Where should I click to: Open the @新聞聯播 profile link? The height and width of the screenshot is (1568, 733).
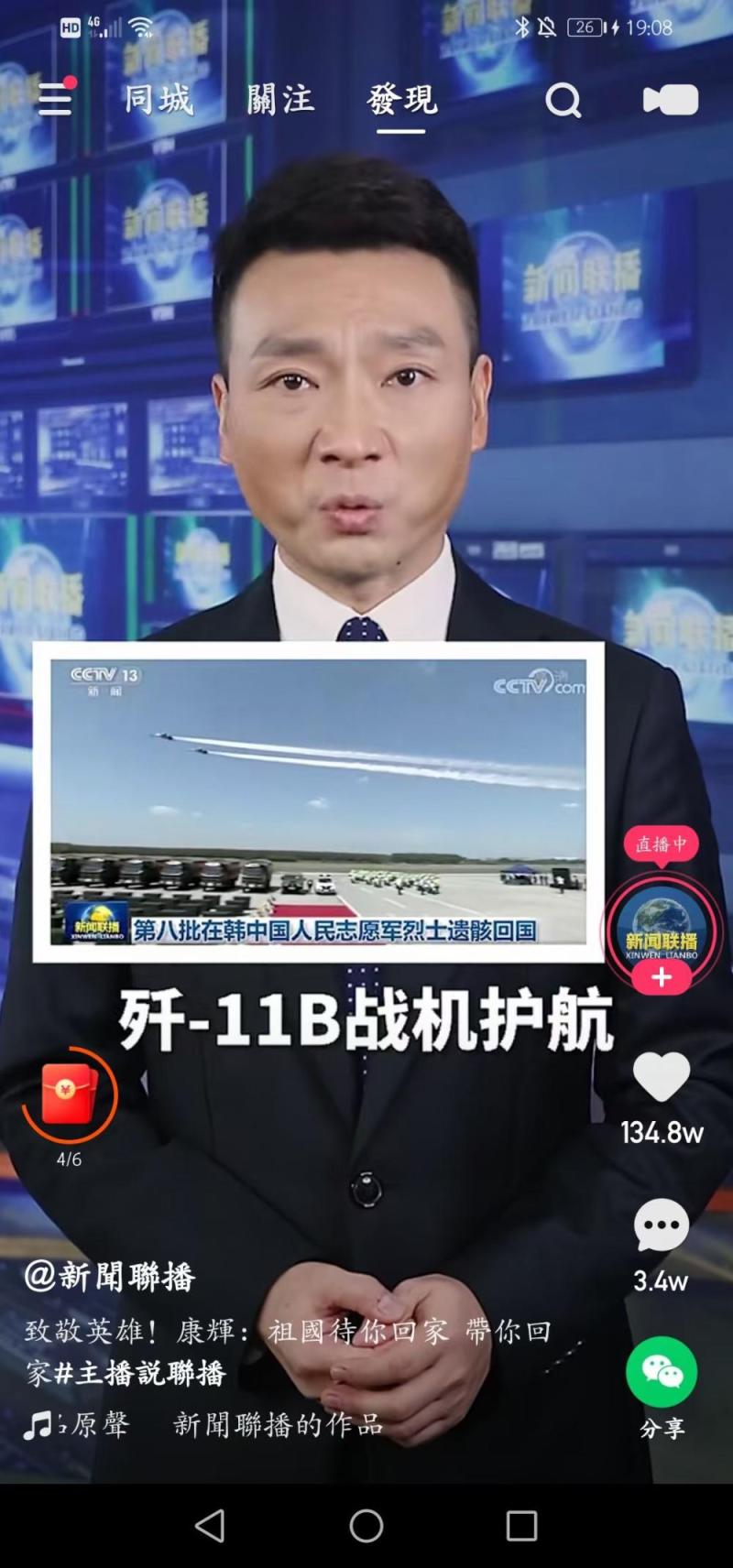110,1276
